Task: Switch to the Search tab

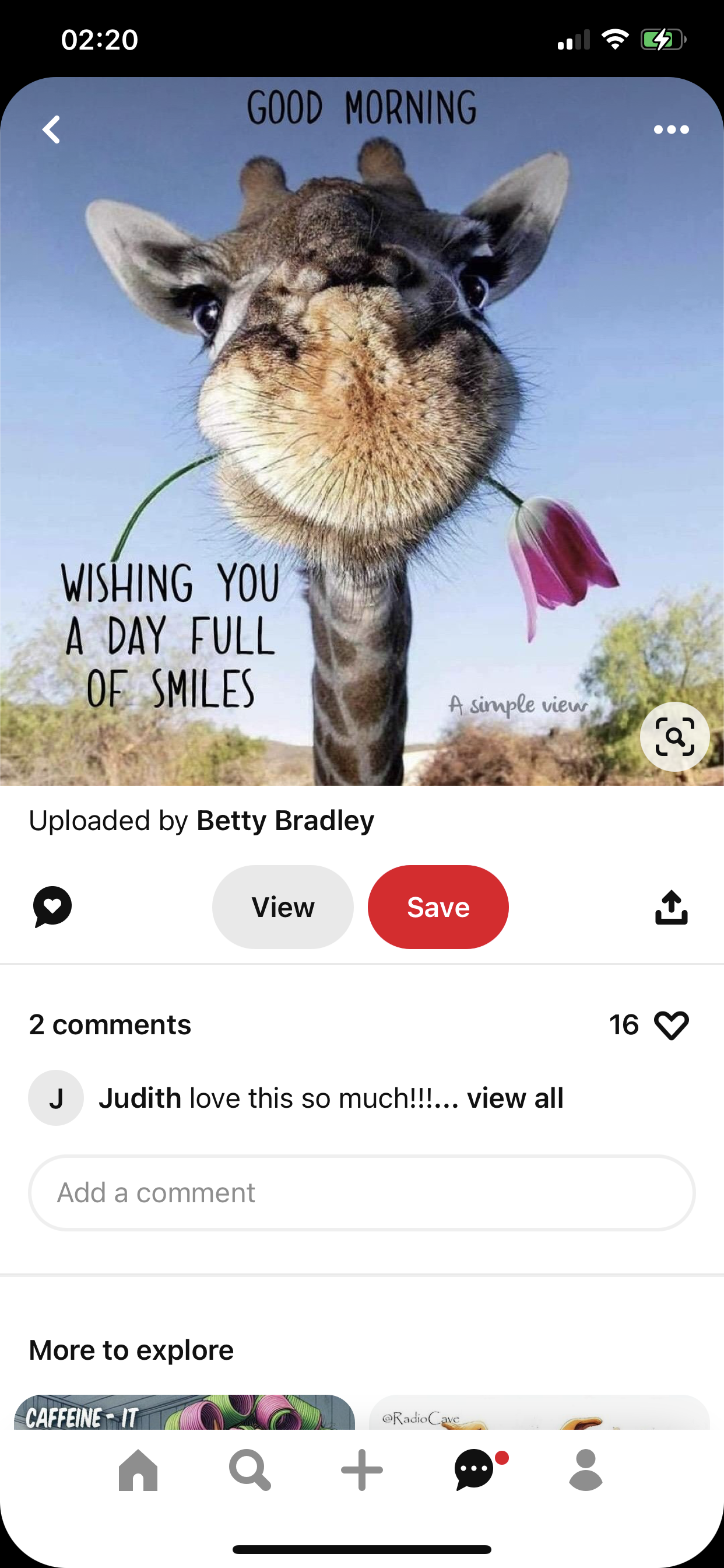Action: (249, 1471)
